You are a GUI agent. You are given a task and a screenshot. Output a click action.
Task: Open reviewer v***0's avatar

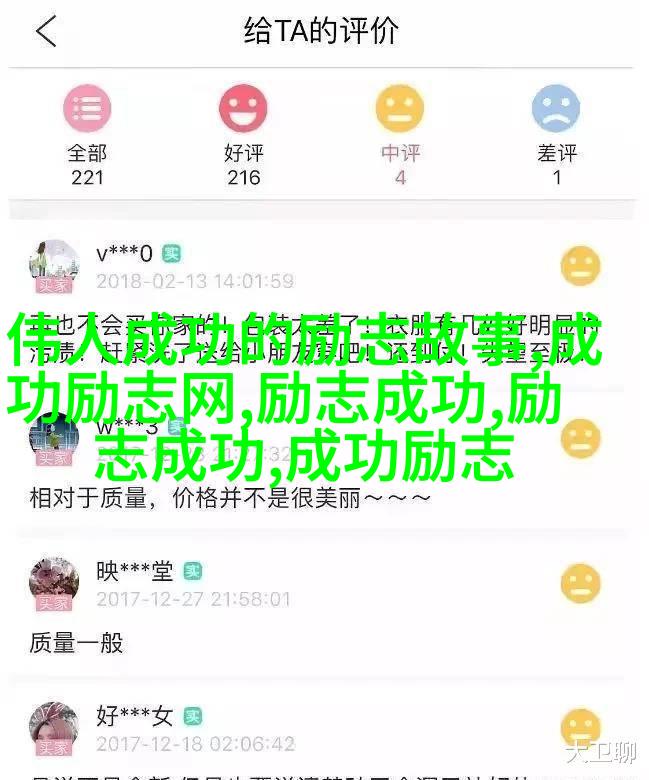click(54, 266)
